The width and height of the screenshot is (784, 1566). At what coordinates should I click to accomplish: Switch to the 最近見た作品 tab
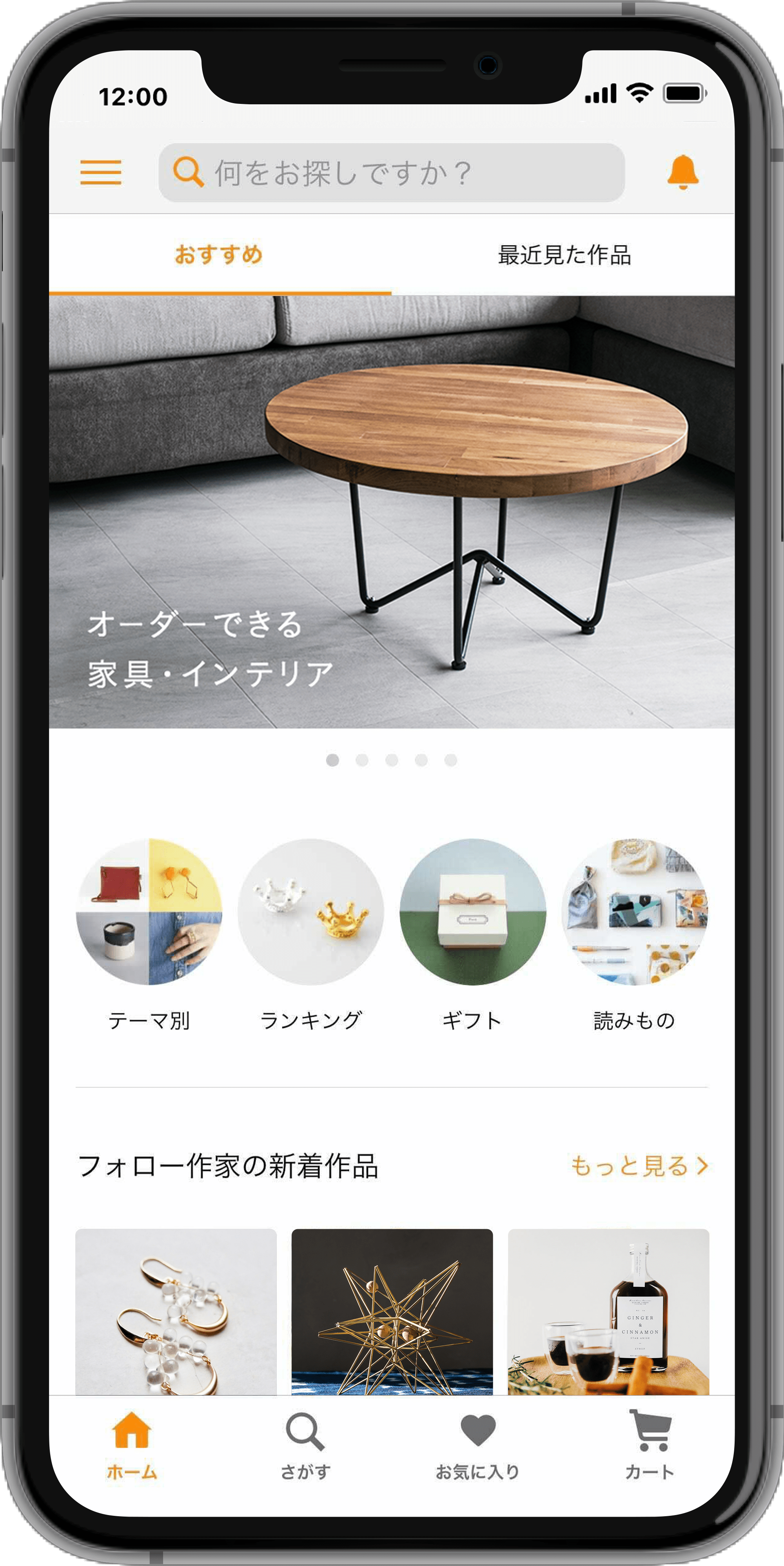[564, 255]
